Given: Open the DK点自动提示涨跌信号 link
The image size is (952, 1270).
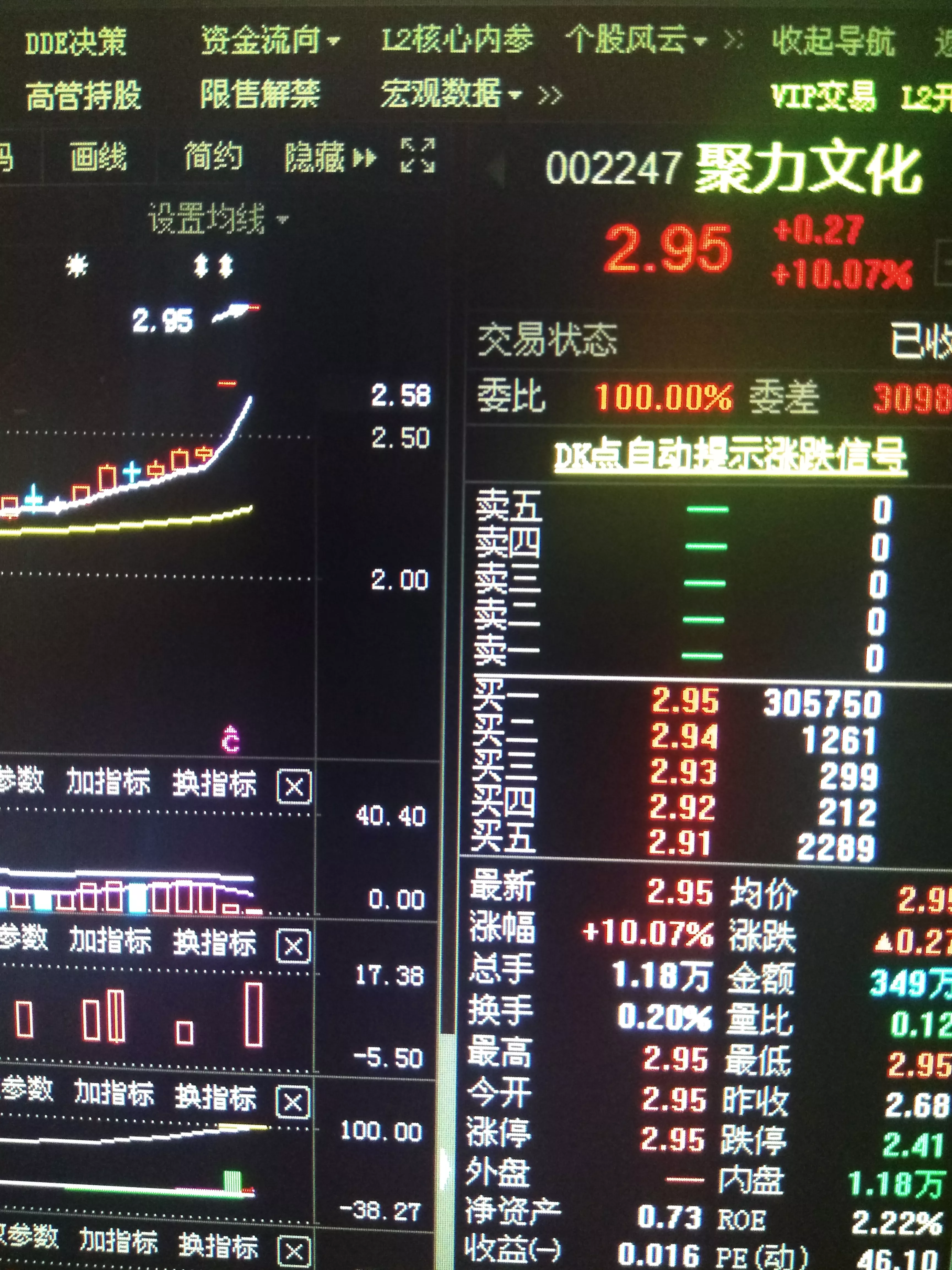Looking at the screenshot, I should [731, 455].
